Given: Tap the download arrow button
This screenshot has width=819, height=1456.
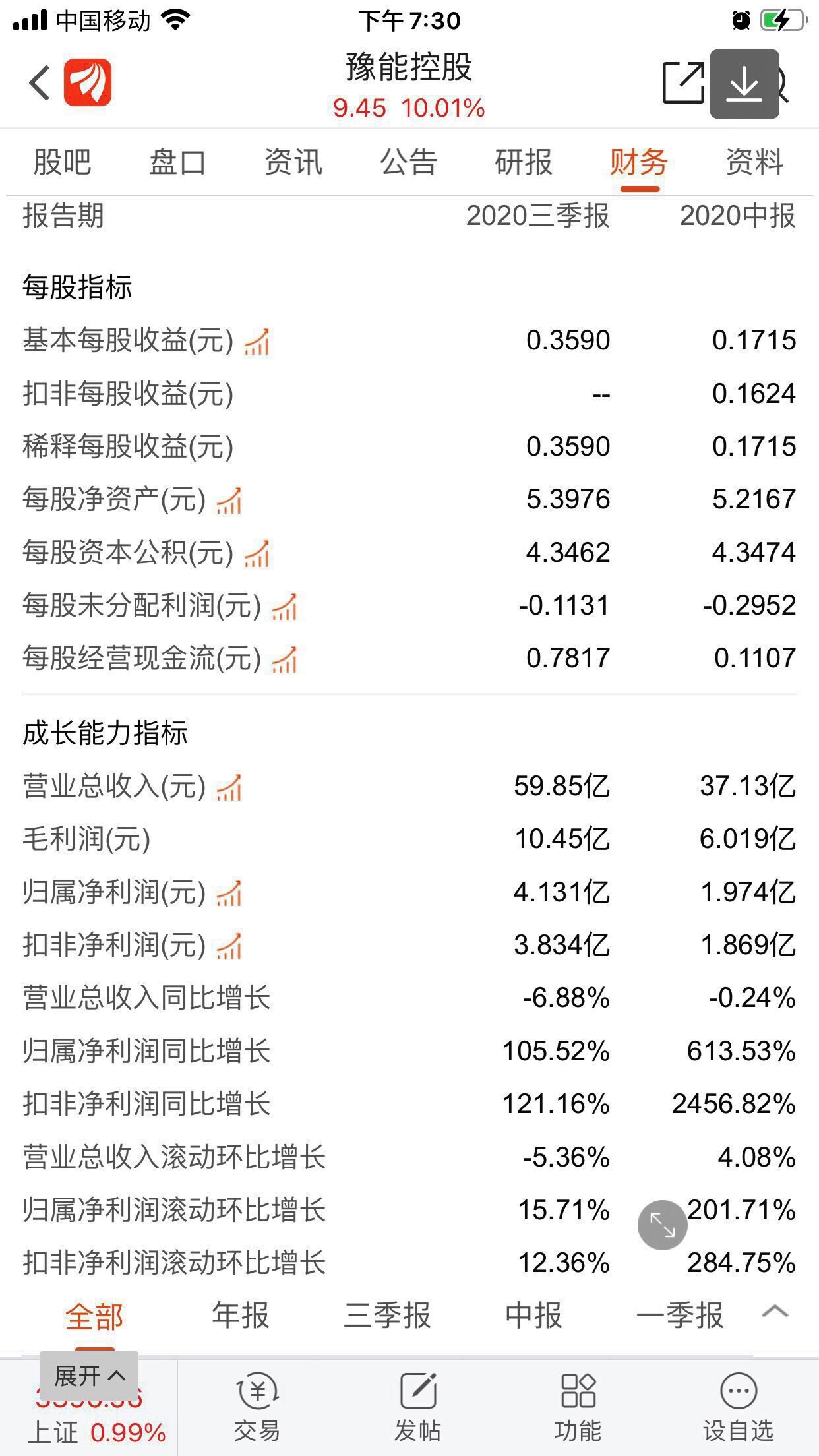Looking at the screenshot, I should click(x=744, y=84).
